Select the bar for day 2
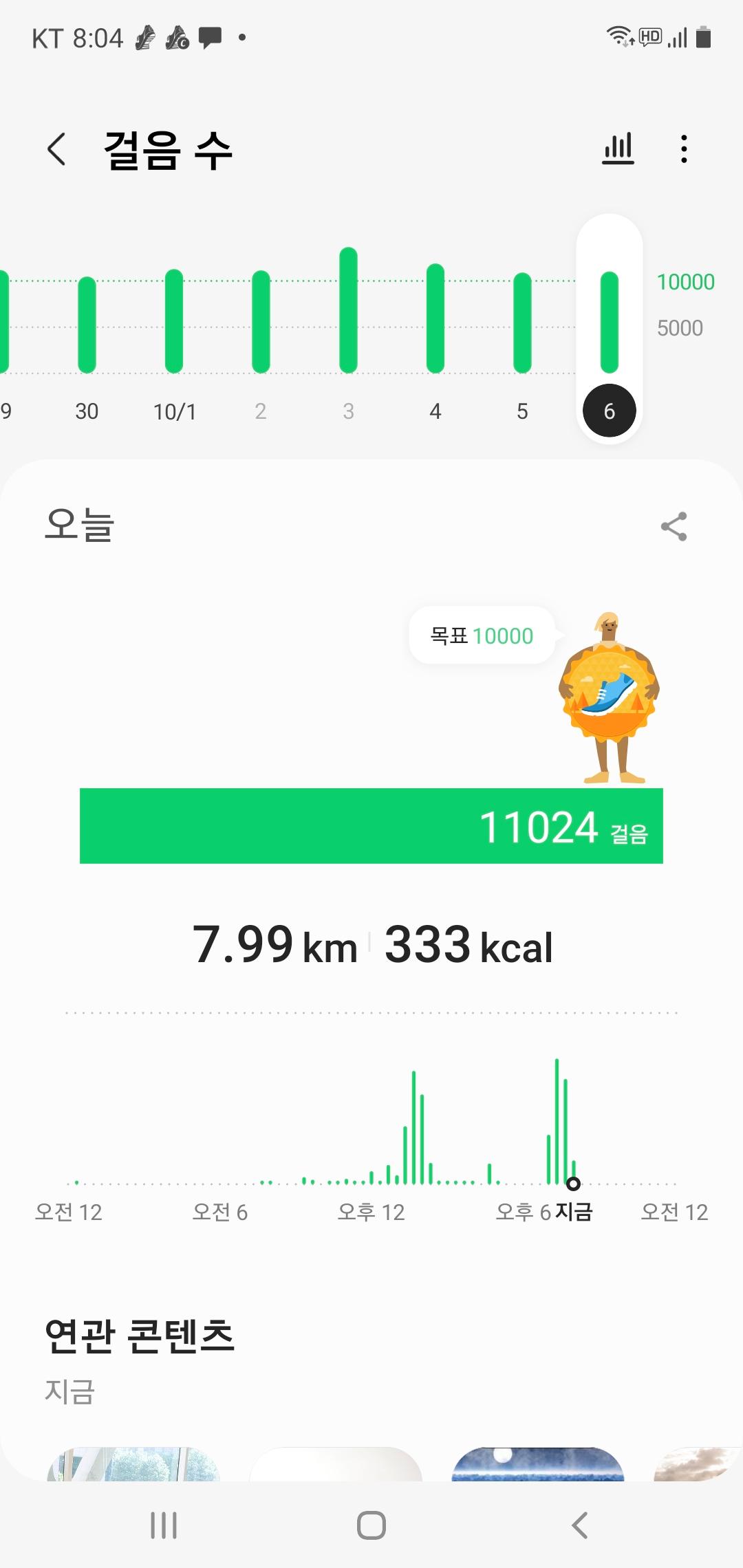The height and width of the screenshot is (1568, 743). click(x=261, y=322)
